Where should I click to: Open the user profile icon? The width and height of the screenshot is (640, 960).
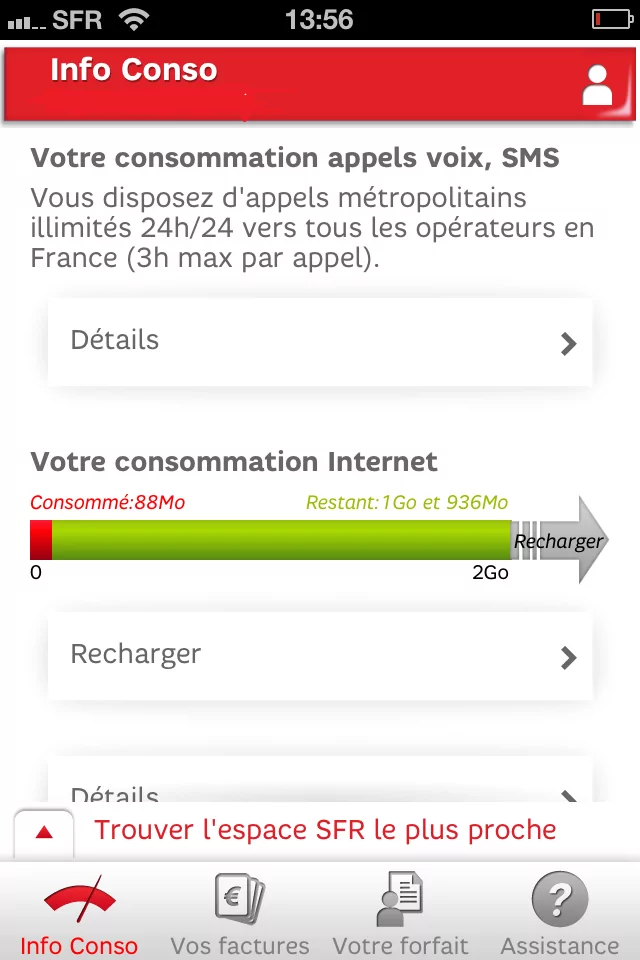click(597, 85)
